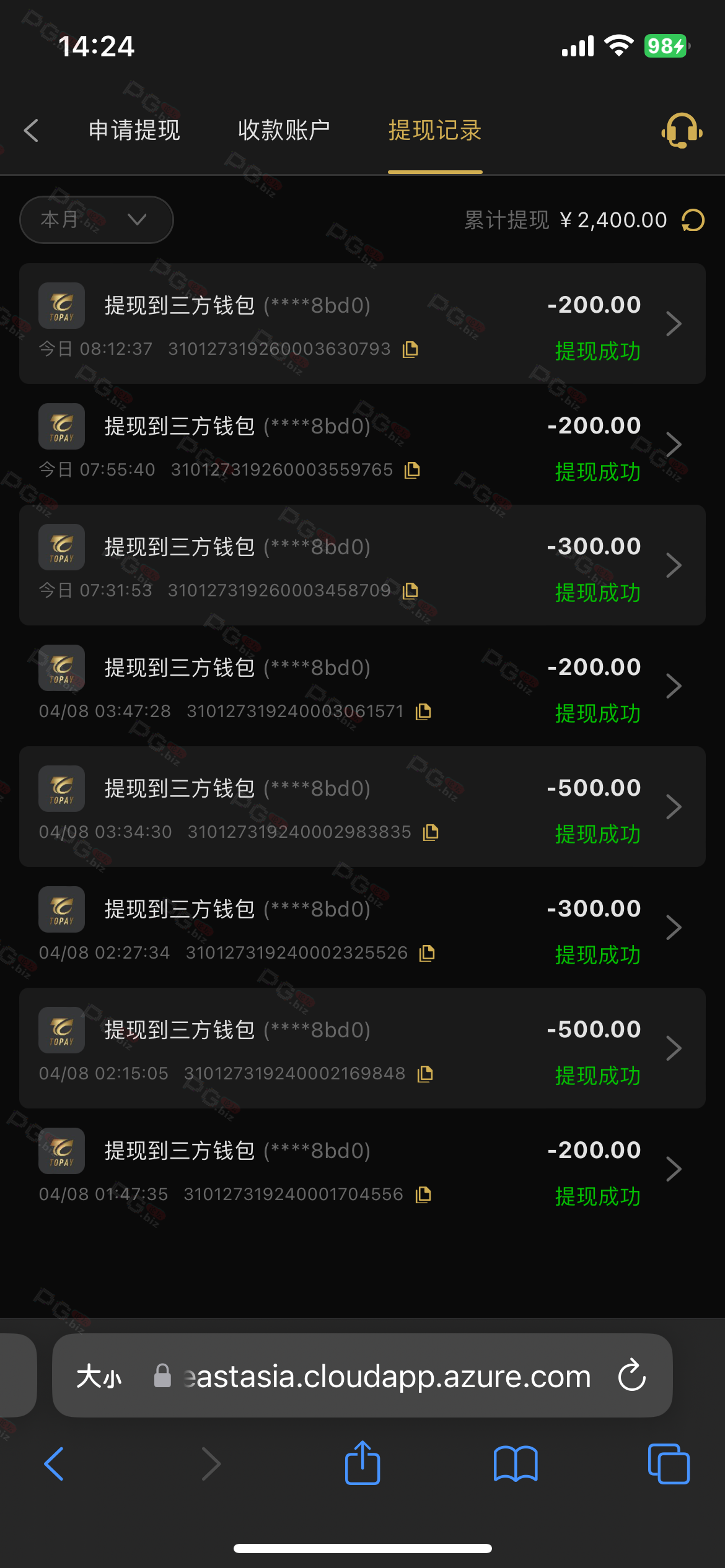Copy order number ending 2169848
This screenshot has width=725, height=1568.
[425, 1074]
